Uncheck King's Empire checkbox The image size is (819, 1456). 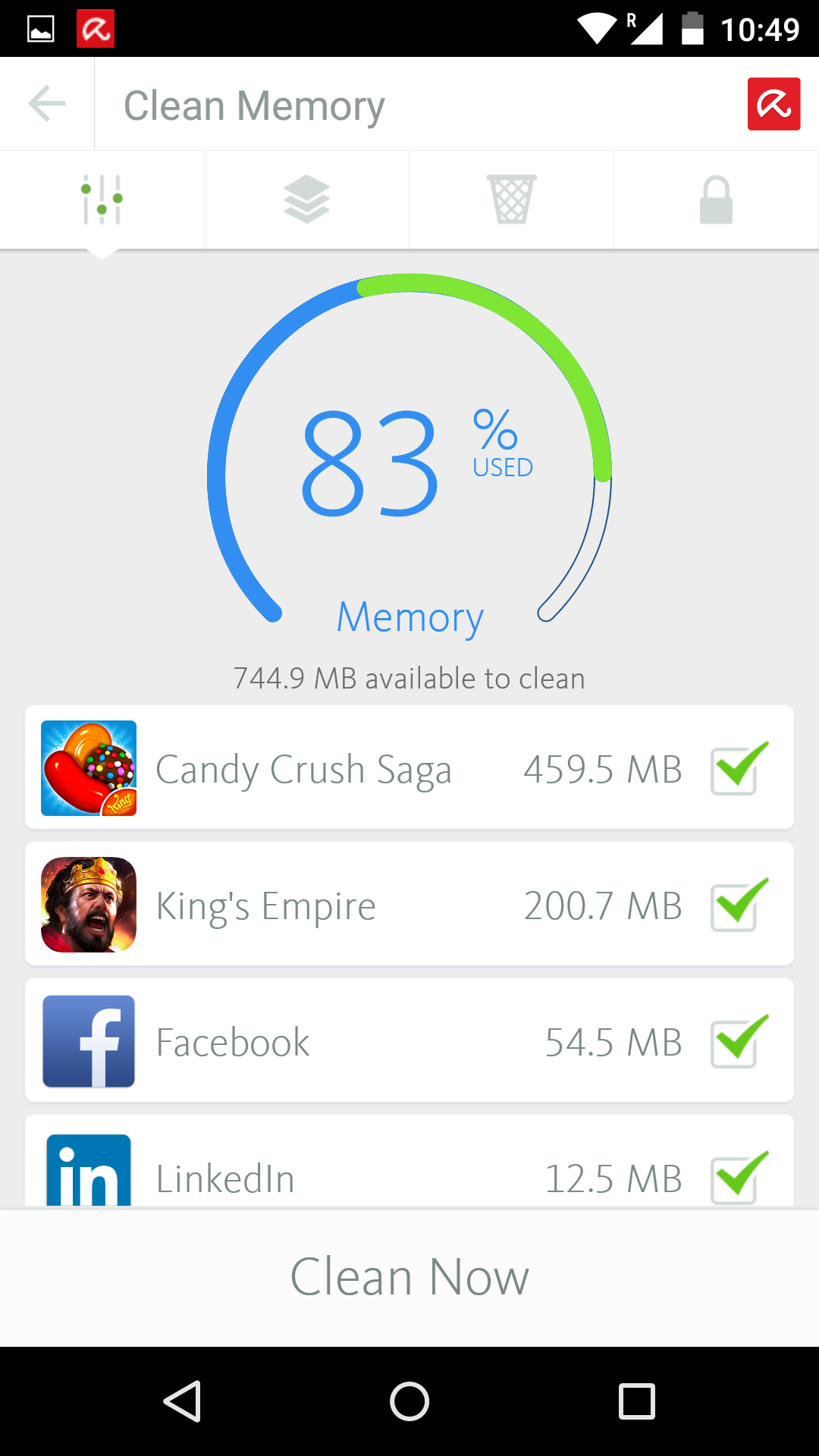[736, 906]
